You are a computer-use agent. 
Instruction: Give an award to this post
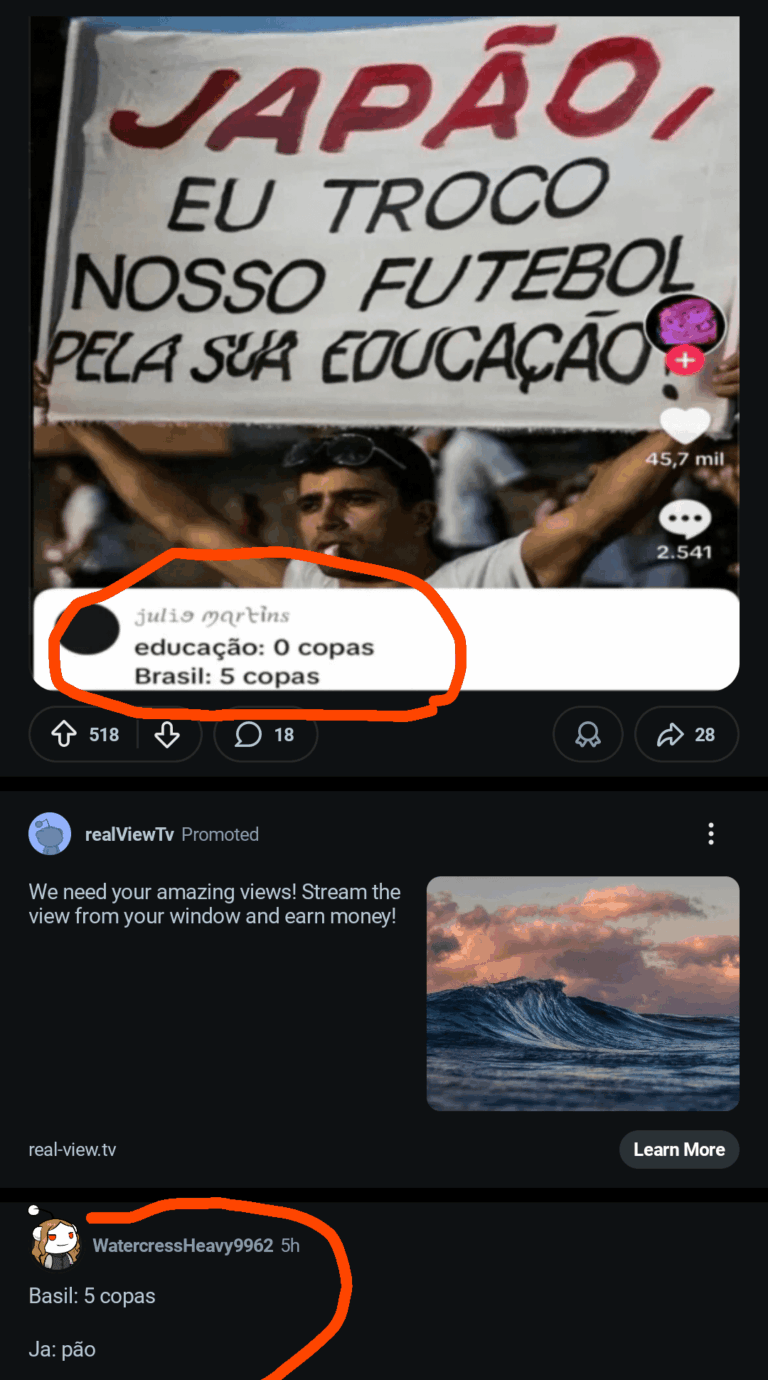587,735
